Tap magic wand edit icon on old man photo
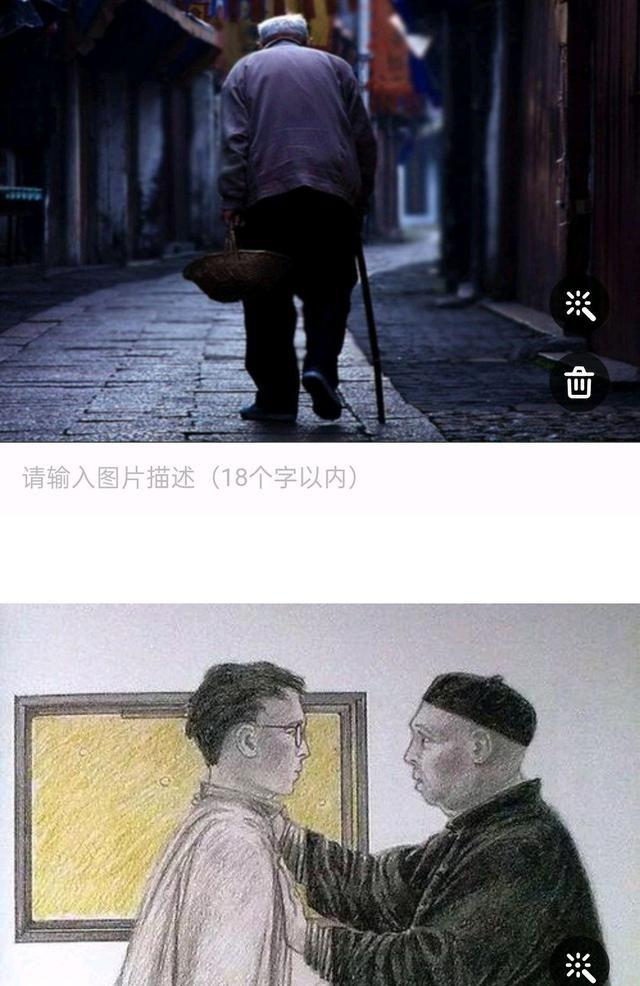 tap(579, 305)
